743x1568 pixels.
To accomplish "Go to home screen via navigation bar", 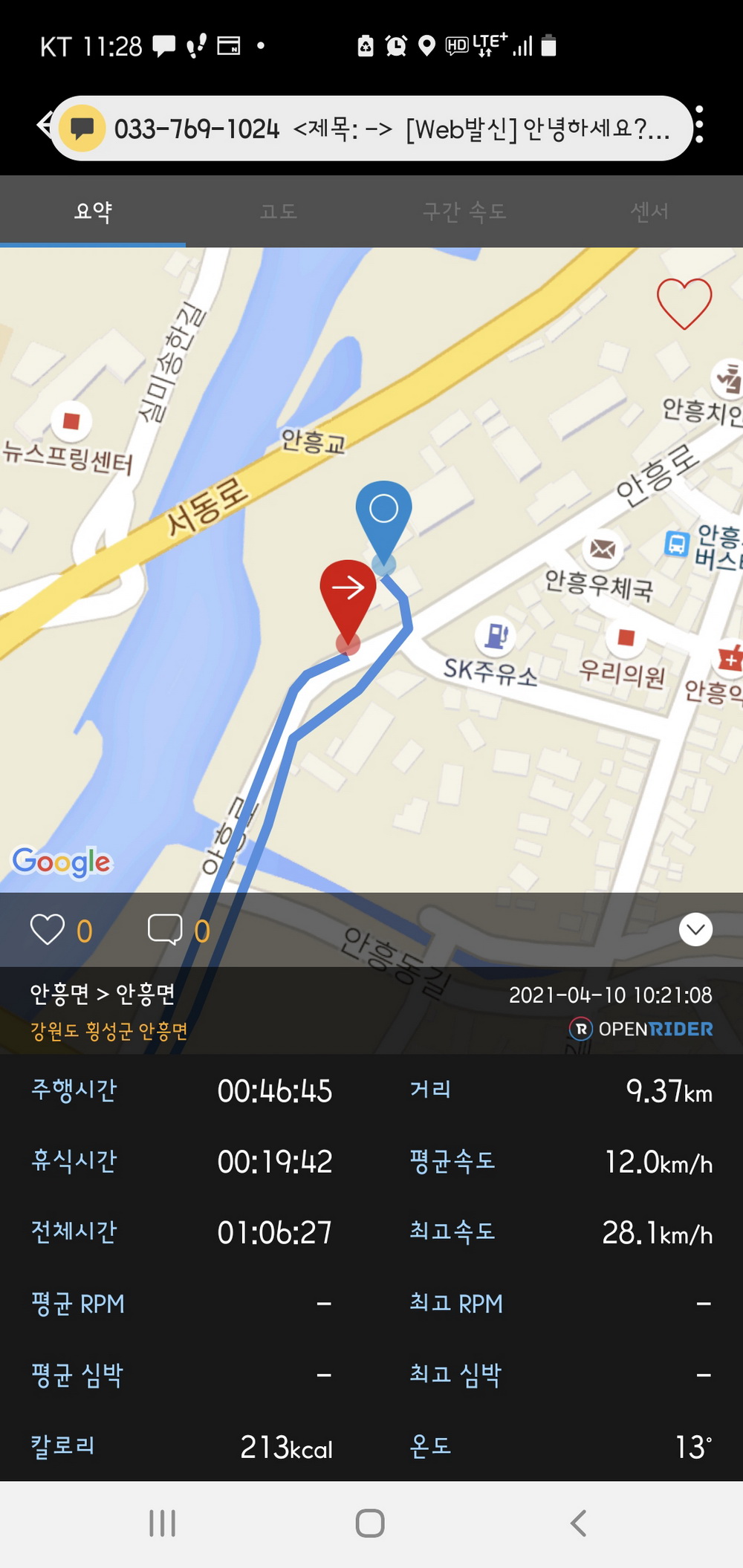I will [370, 1523].
